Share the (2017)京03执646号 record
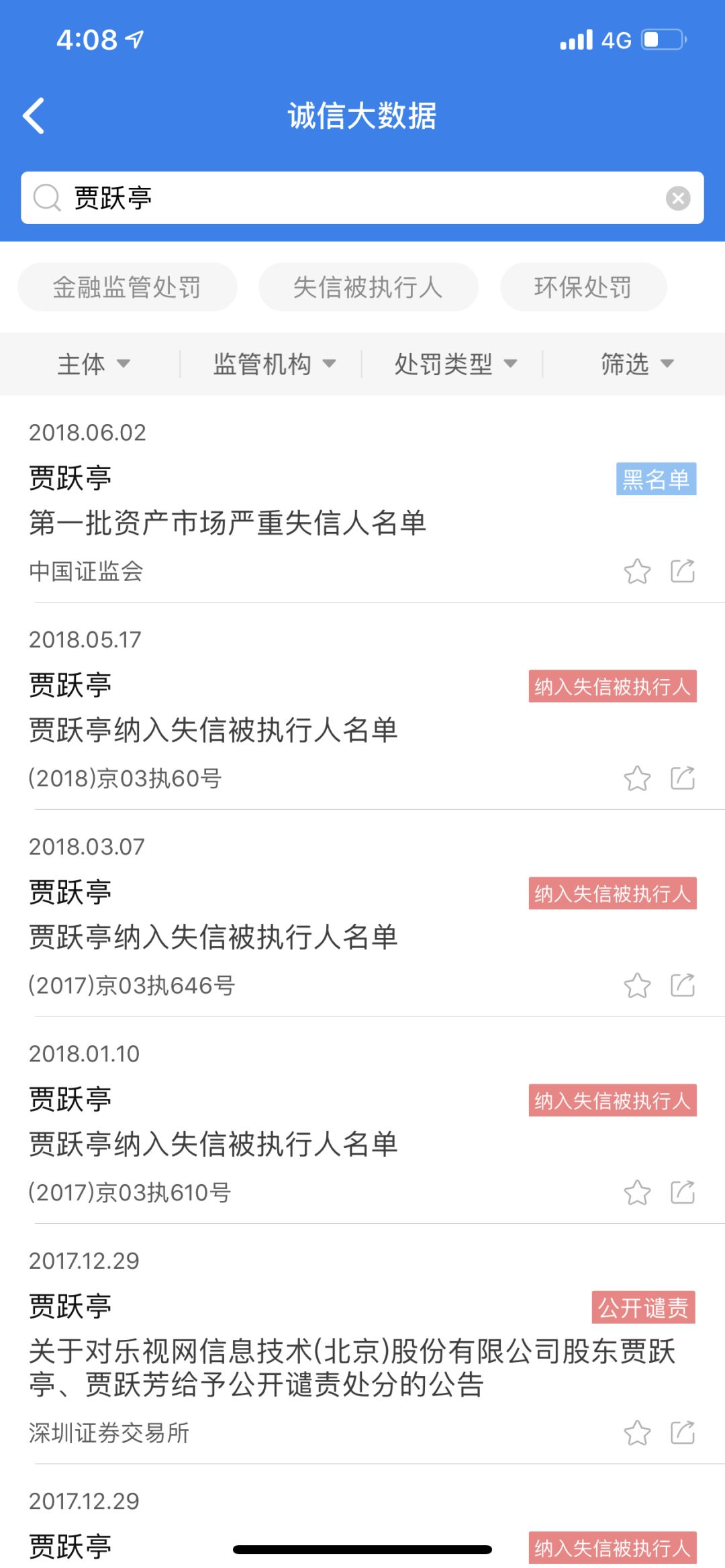The height and width of the screenshot is (1568, 725). coord(683,985)
